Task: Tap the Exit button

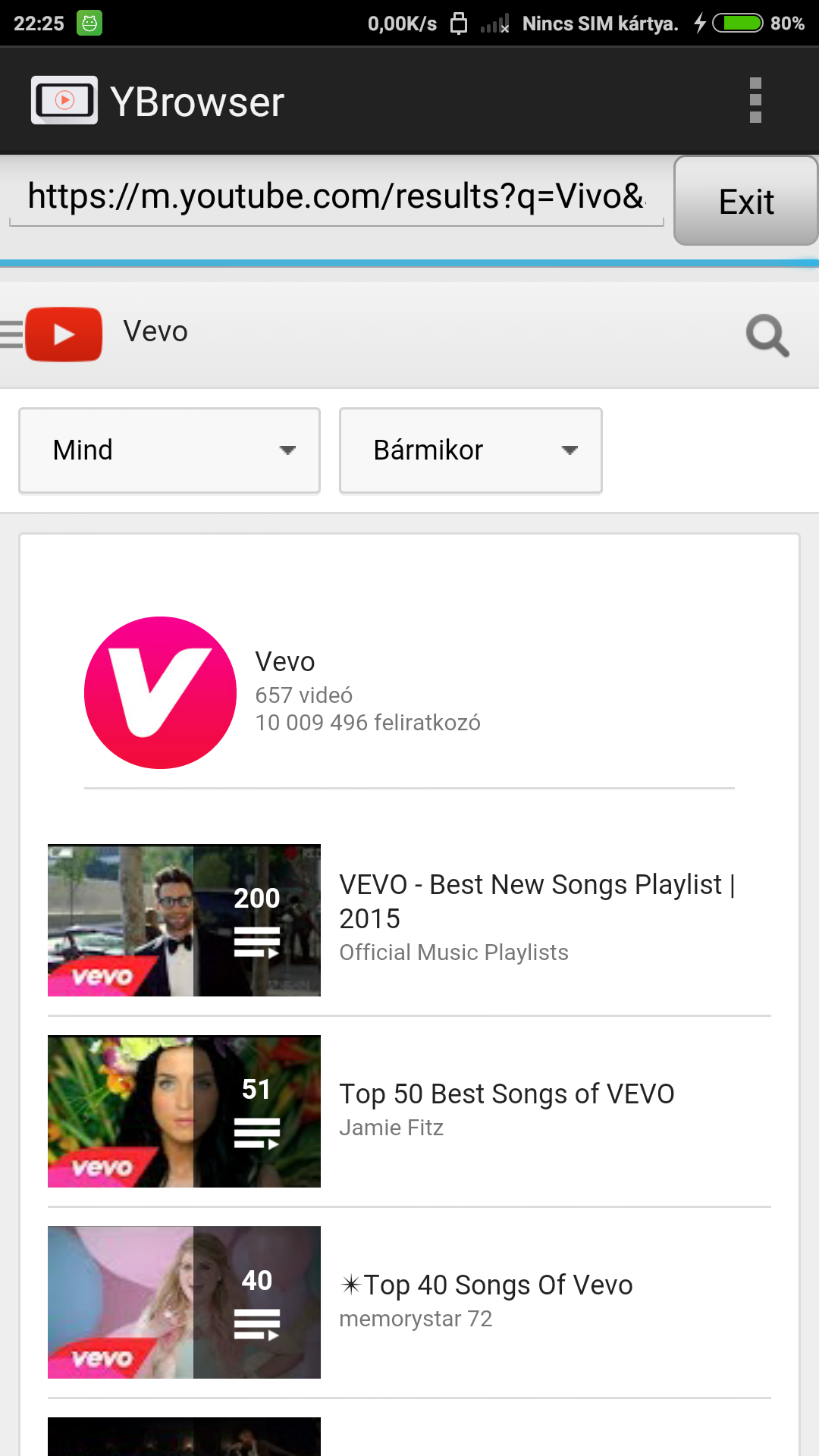Action: [x=746, y=201]
